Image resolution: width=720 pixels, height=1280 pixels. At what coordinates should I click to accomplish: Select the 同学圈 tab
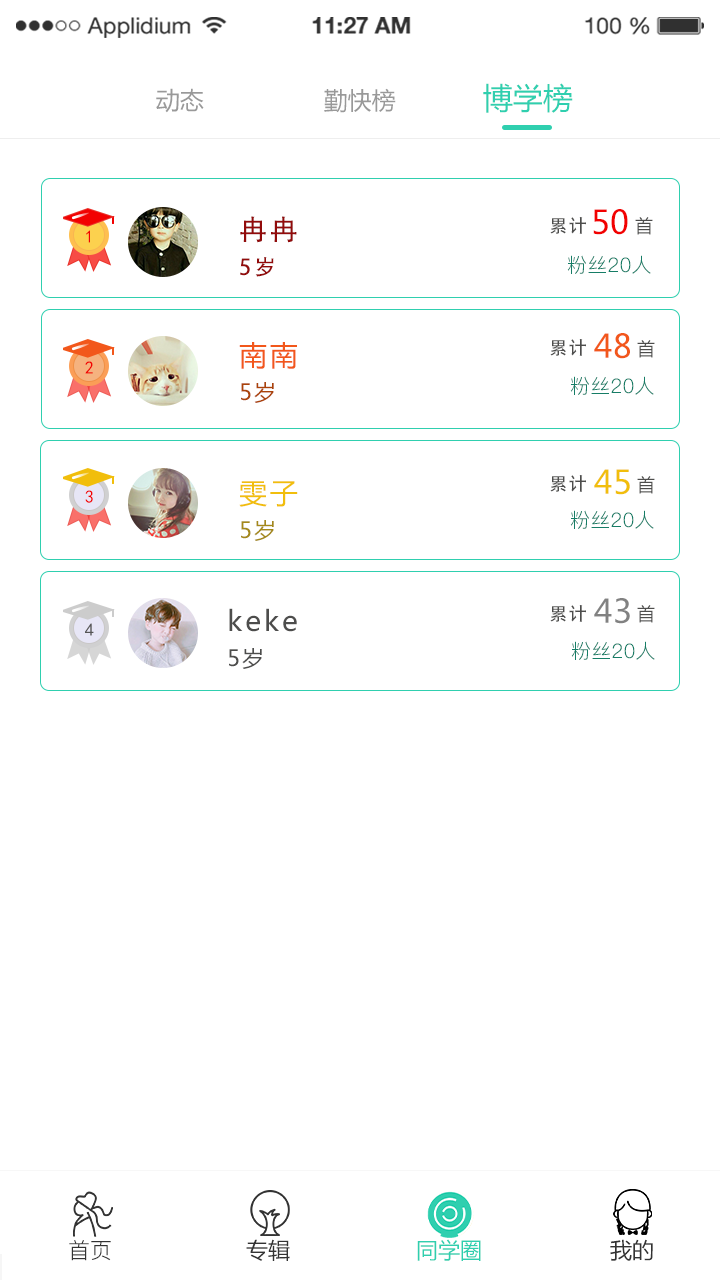click(x=449, y=1226)
